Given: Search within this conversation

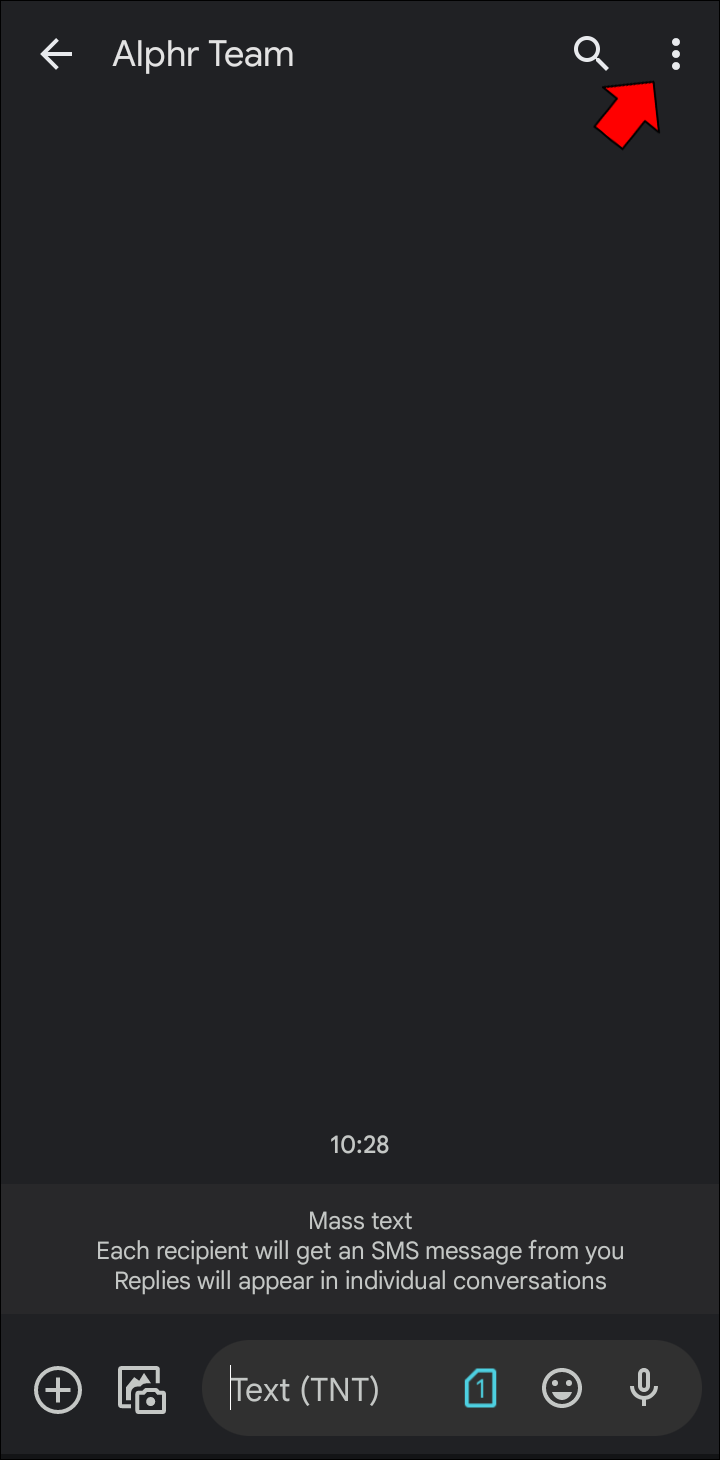Looking at the screenshot, I should click(x=591, y=54).
